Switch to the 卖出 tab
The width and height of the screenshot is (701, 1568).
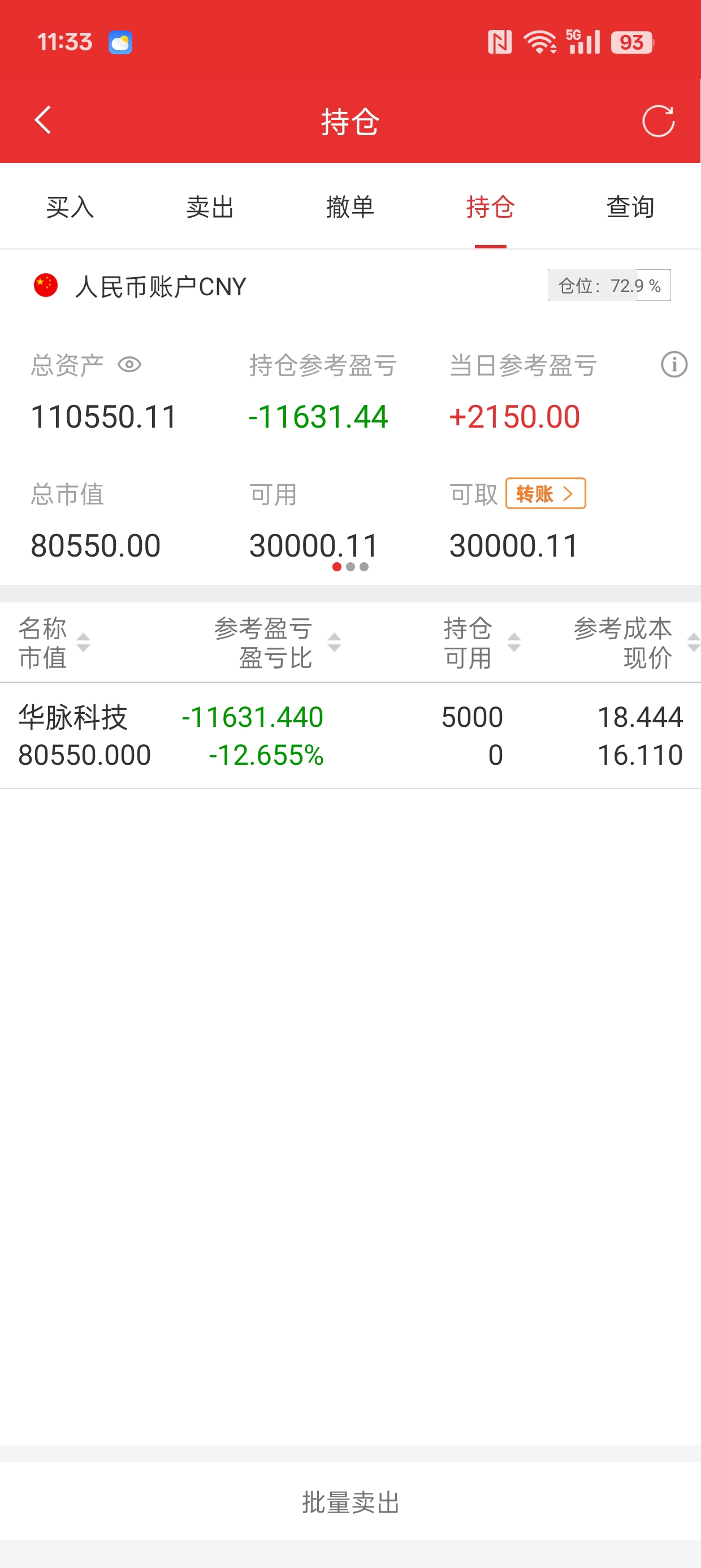(210, 207)
